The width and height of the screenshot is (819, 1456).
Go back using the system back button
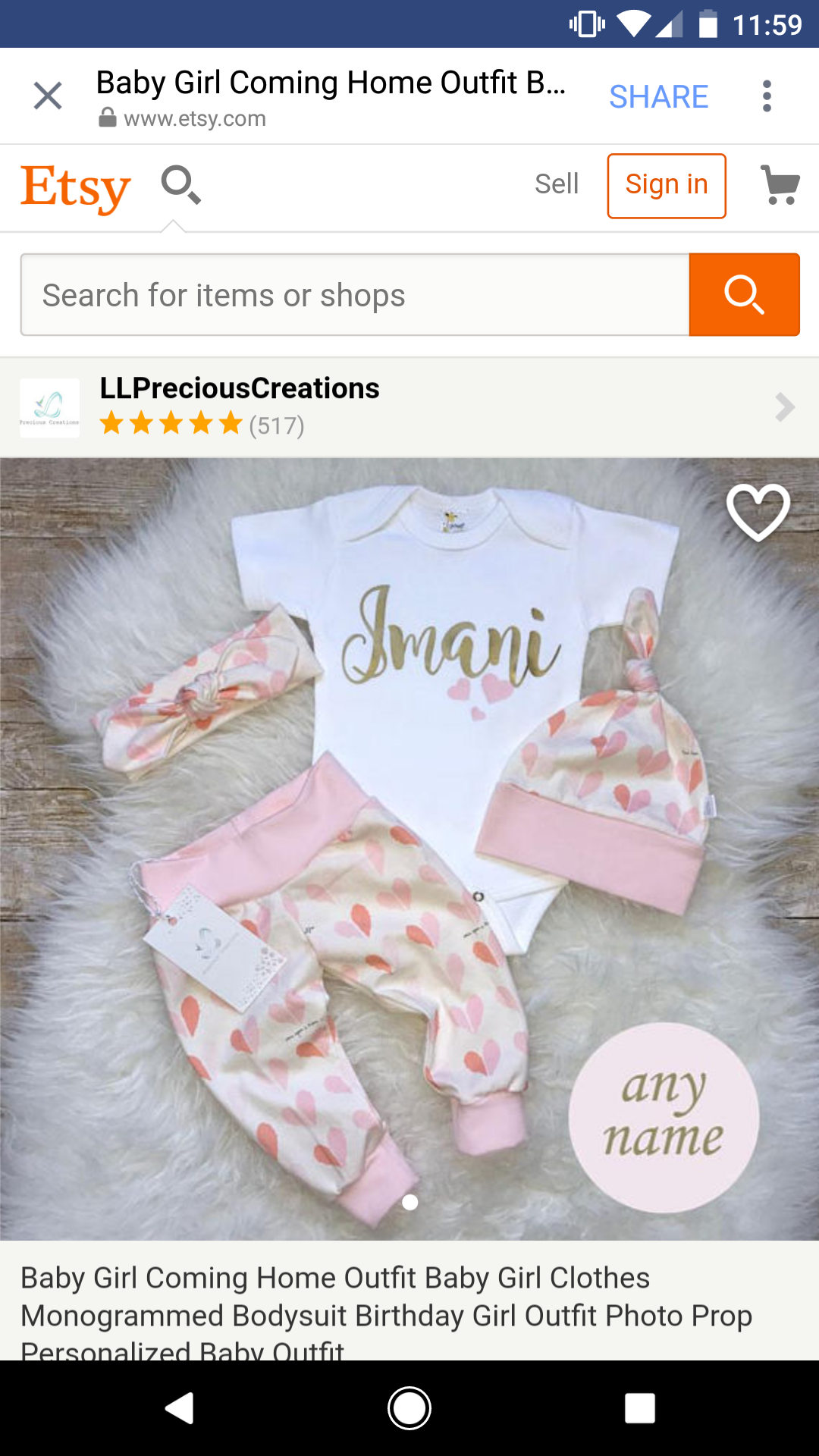point(180,1408)
